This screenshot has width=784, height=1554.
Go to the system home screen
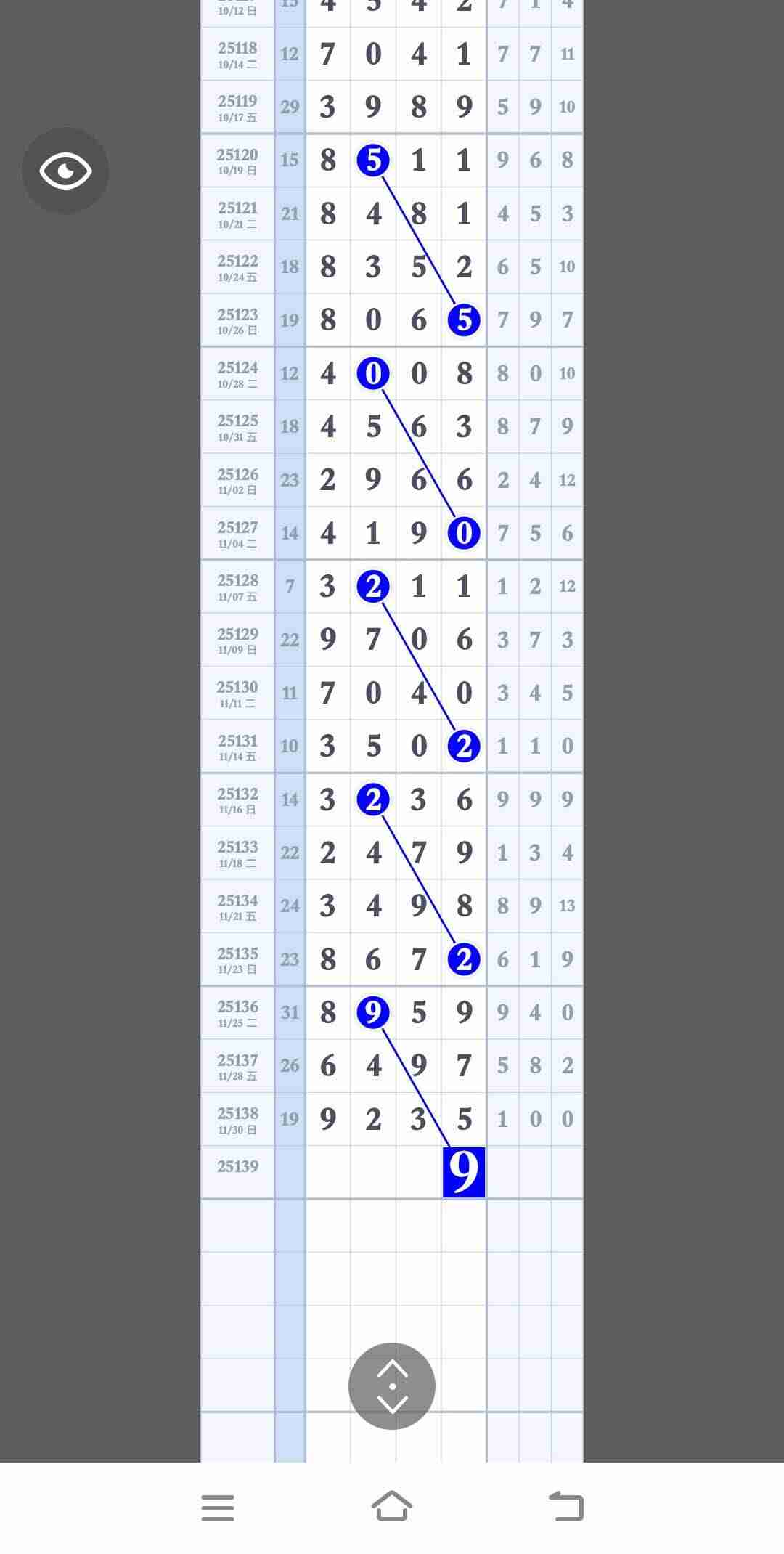coord(392,1506)
